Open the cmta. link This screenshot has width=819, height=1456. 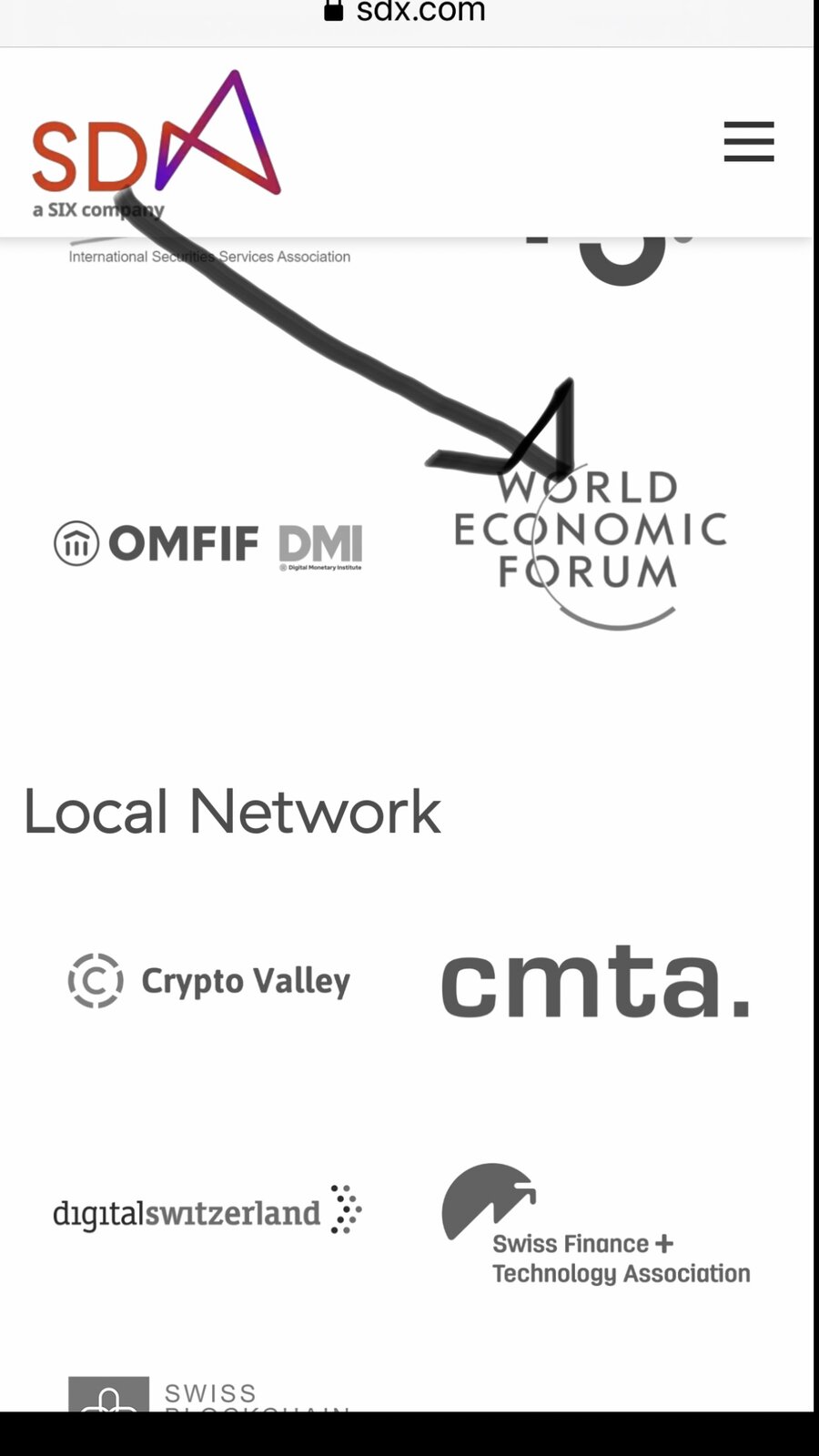596,980
